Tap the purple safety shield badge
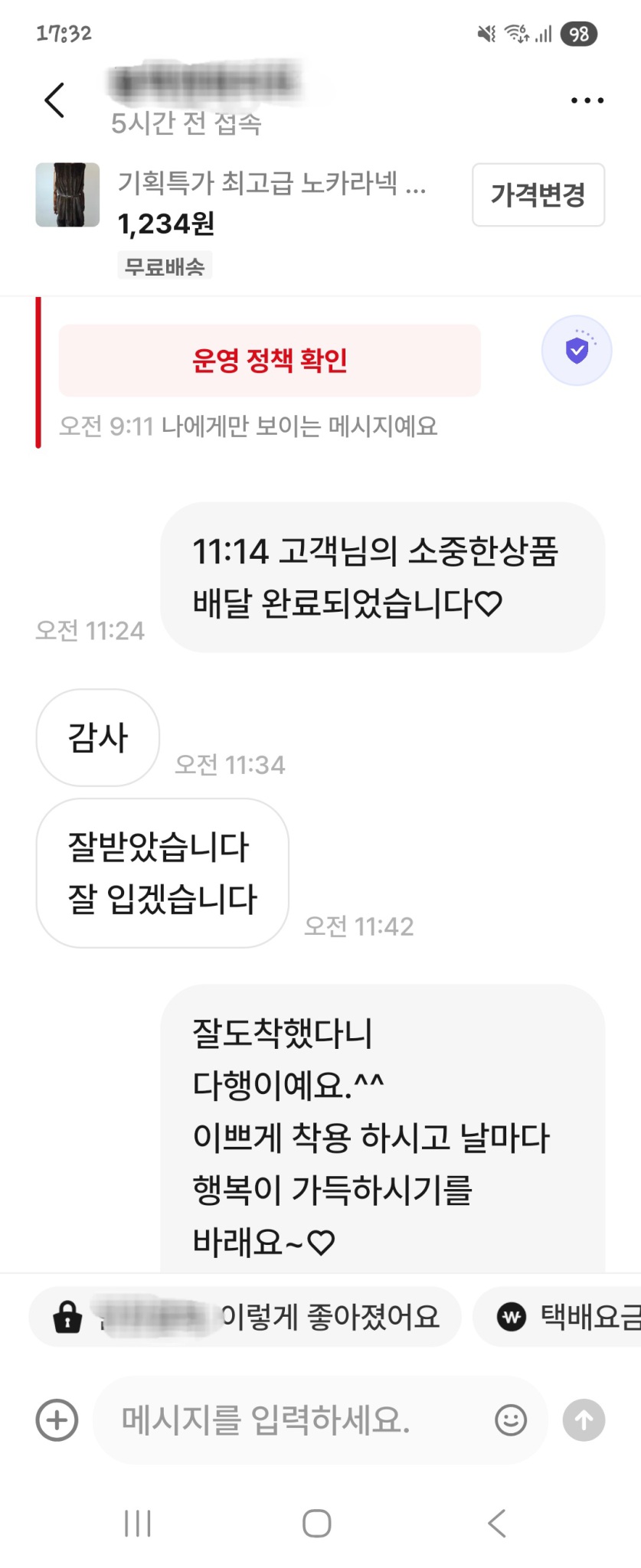This screenshot has height=1568, width=641. click(576, 349)
